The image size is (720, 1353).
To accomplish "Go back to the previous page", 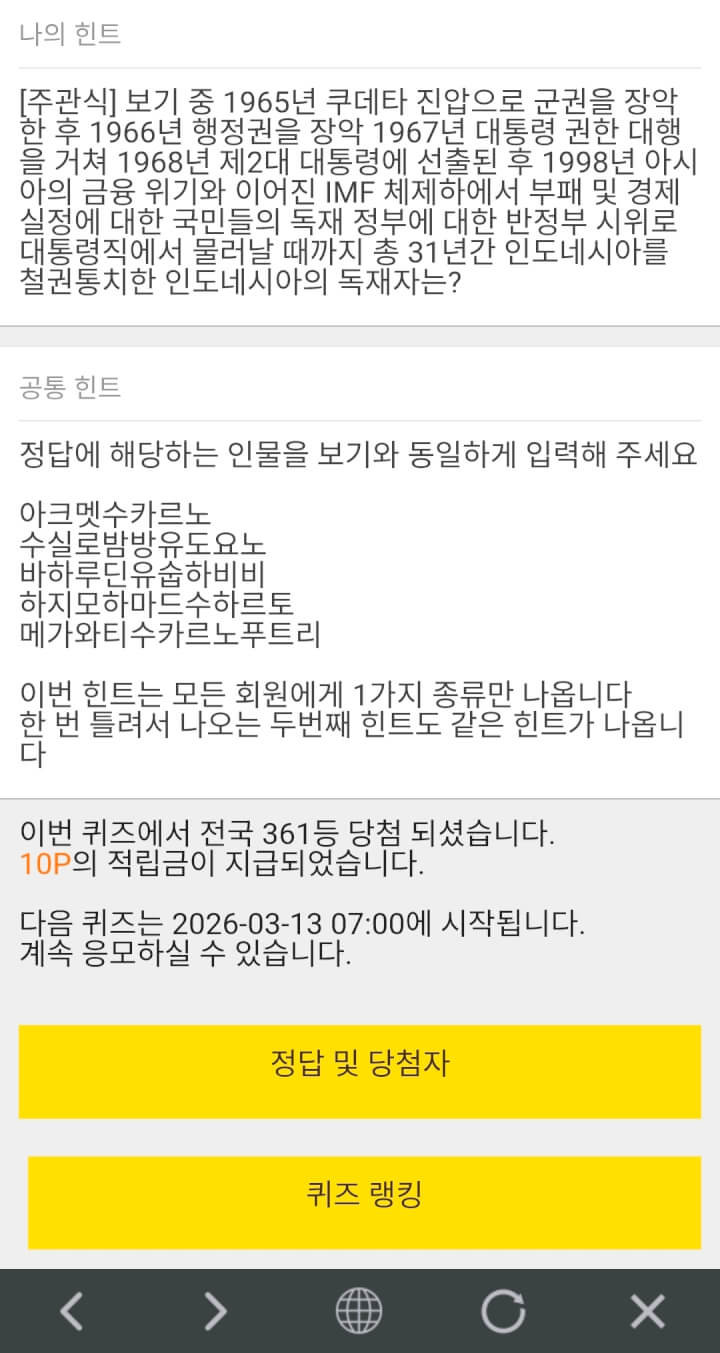I will coord(71,1310).
